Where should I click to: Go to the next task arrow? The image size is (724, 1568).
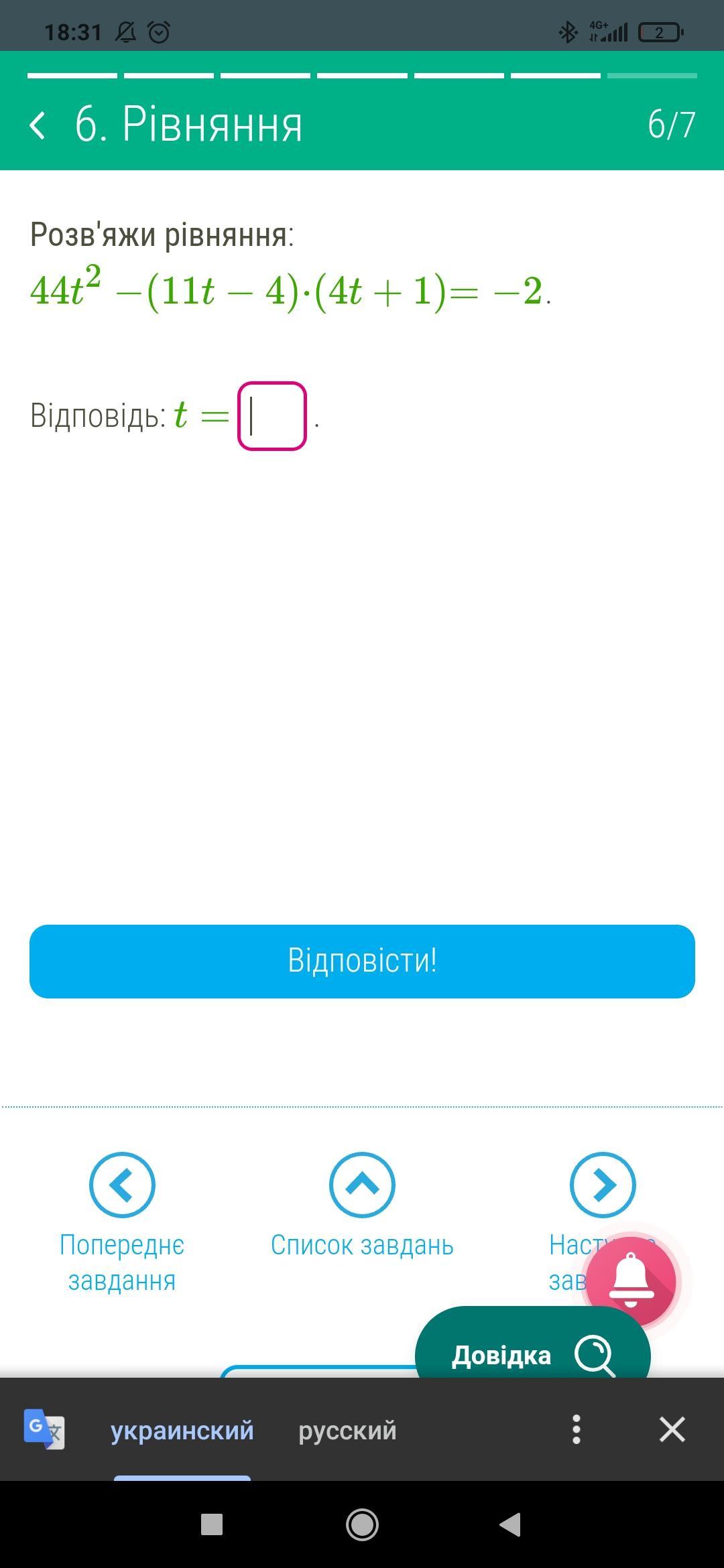point(603,1185)
